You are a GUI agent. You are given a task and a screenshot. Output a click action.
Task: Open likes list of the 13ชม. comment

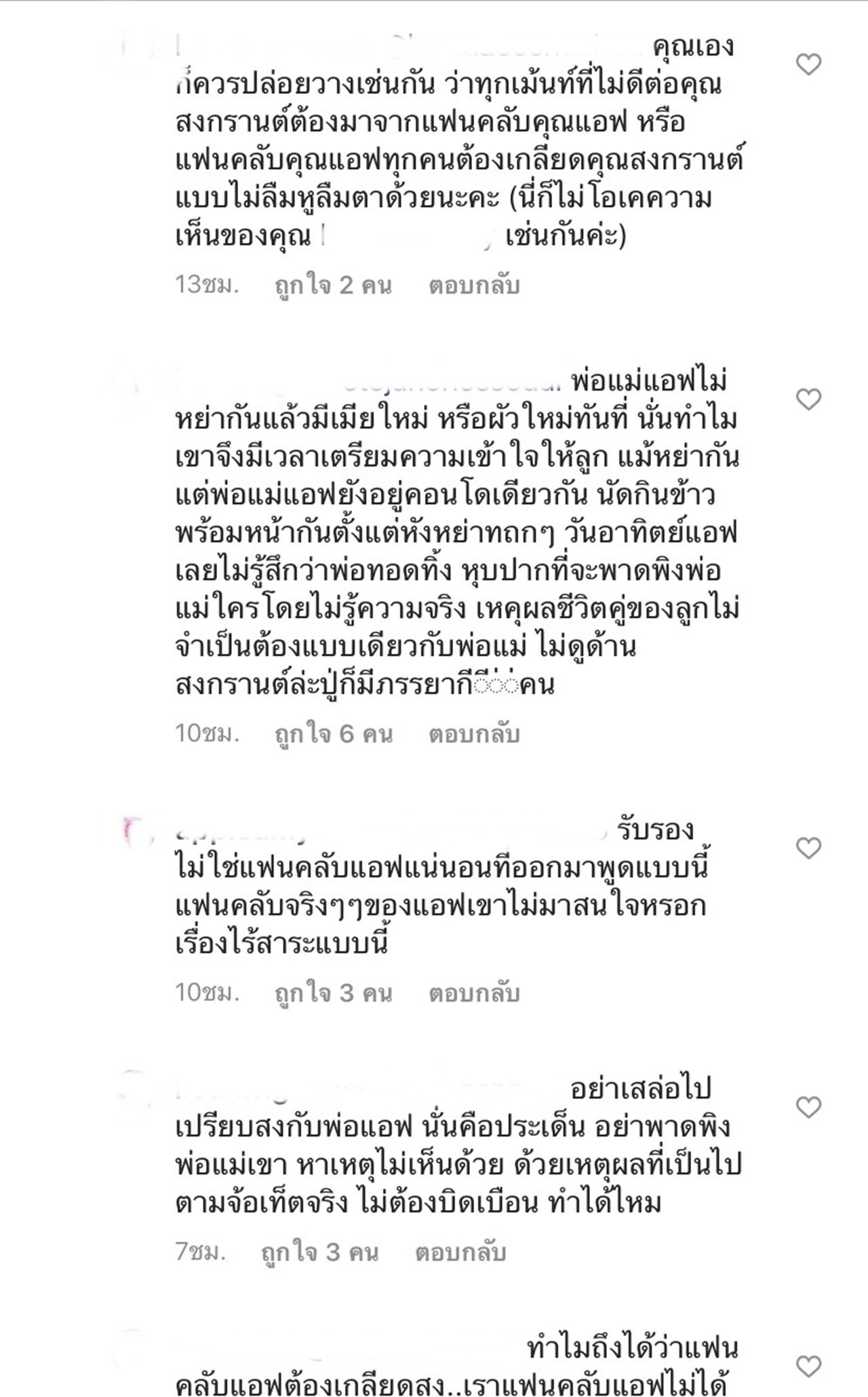[333, 286]
